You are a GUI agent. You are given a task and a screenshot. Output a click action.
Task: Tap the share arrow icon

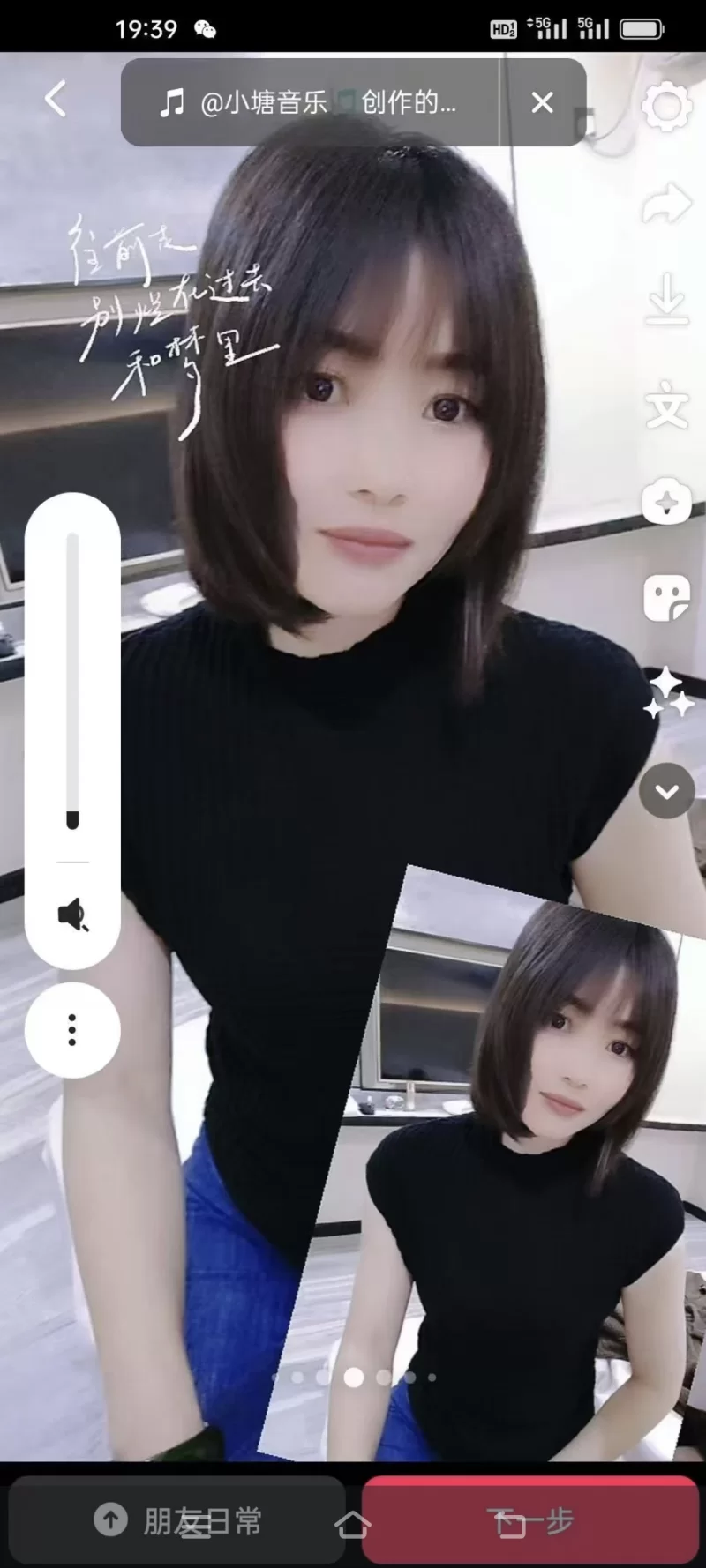point(666,205)
